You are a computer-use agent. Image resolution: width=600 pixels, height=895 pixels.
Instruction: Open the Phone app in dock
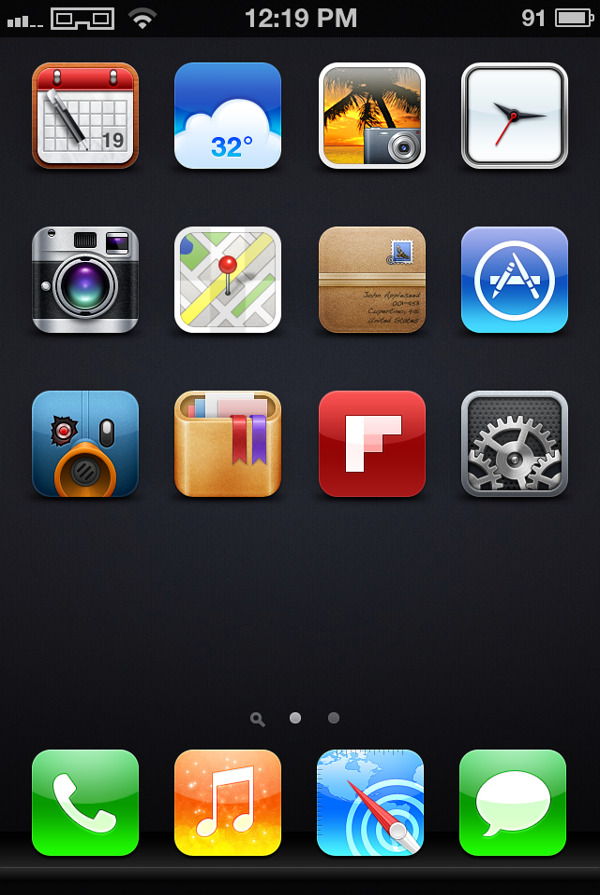(x=85, y=802)
